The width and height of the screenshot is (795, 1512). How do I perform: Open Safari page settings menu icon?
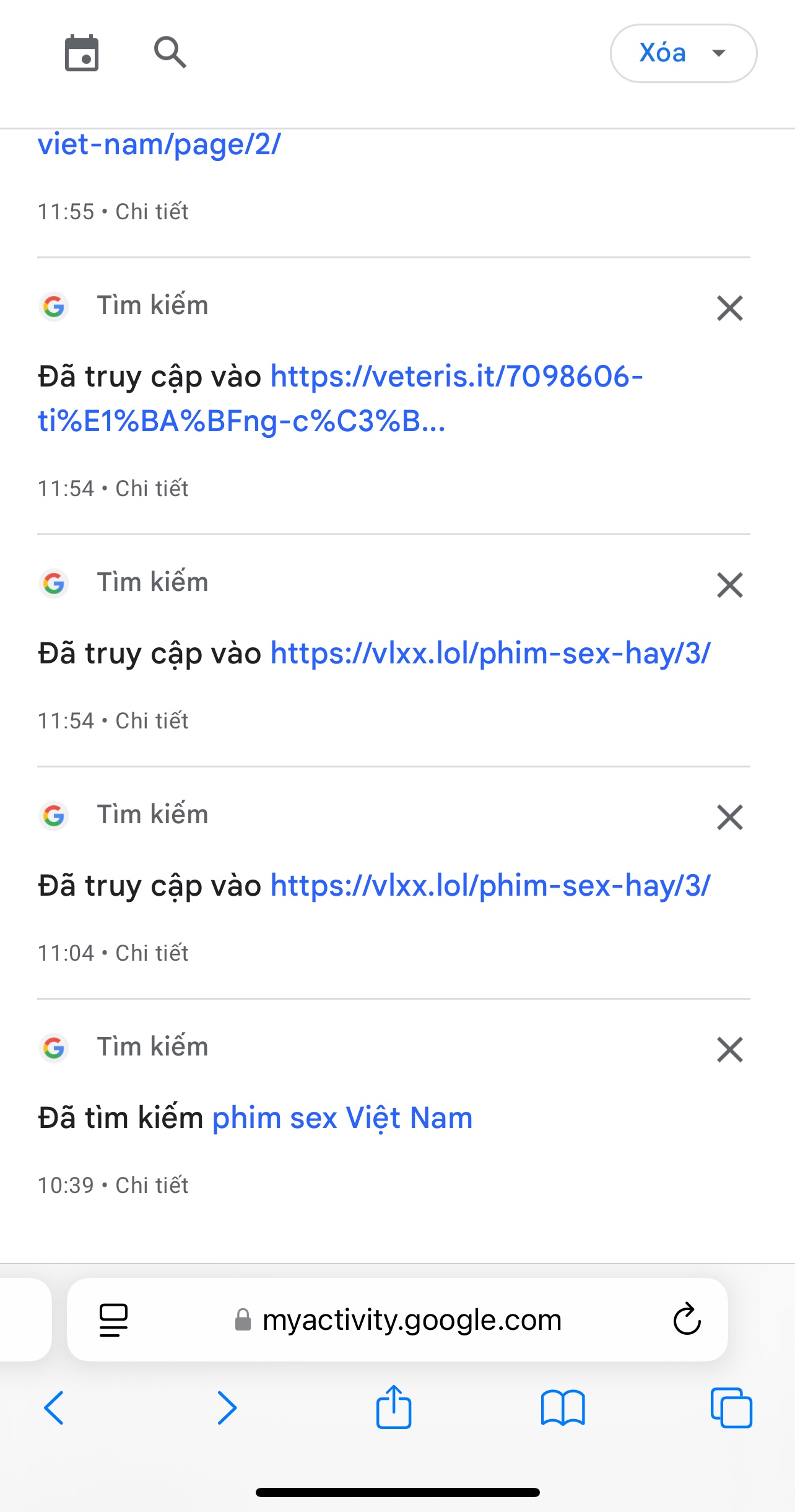pyautogui.click(x=113, y=1320)
